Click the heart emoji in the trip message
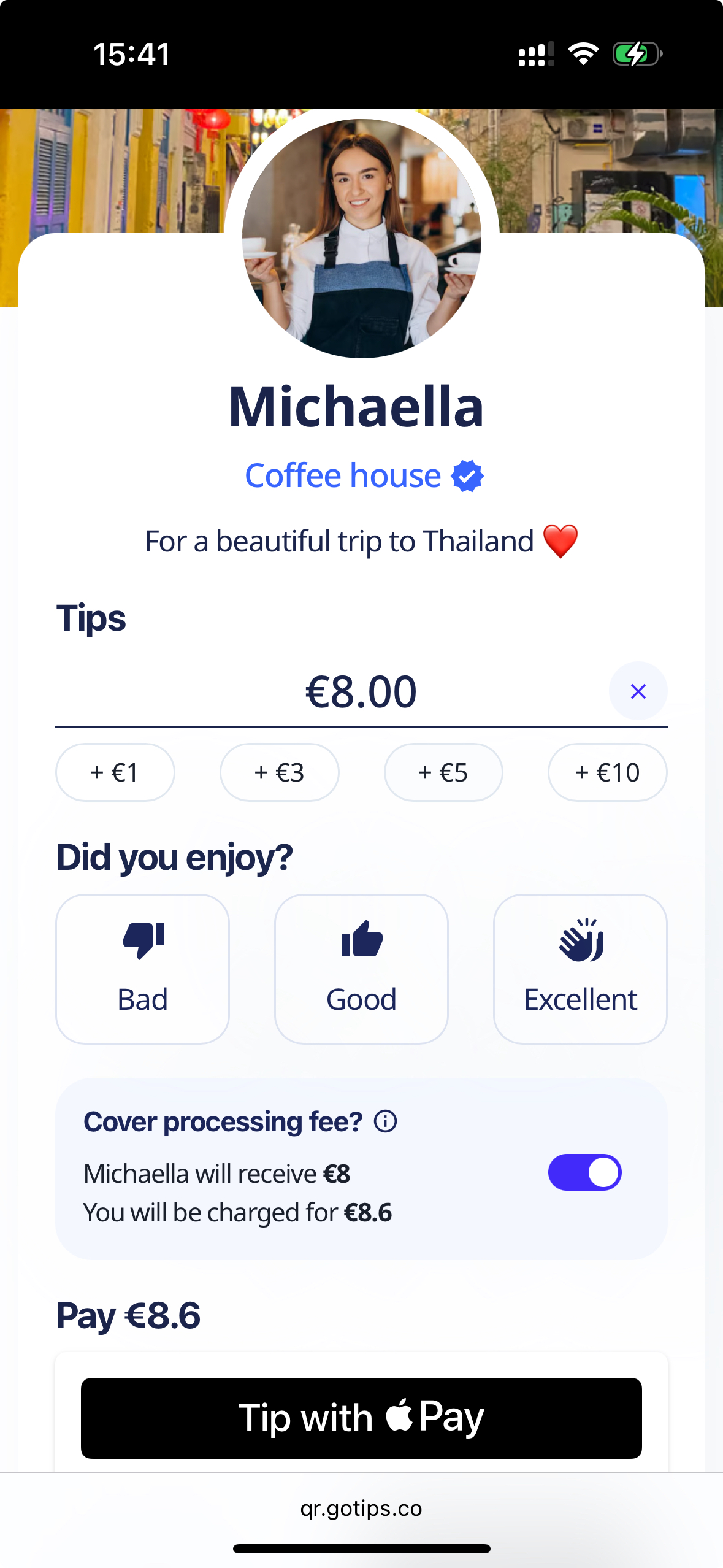 tap(561, 540)
